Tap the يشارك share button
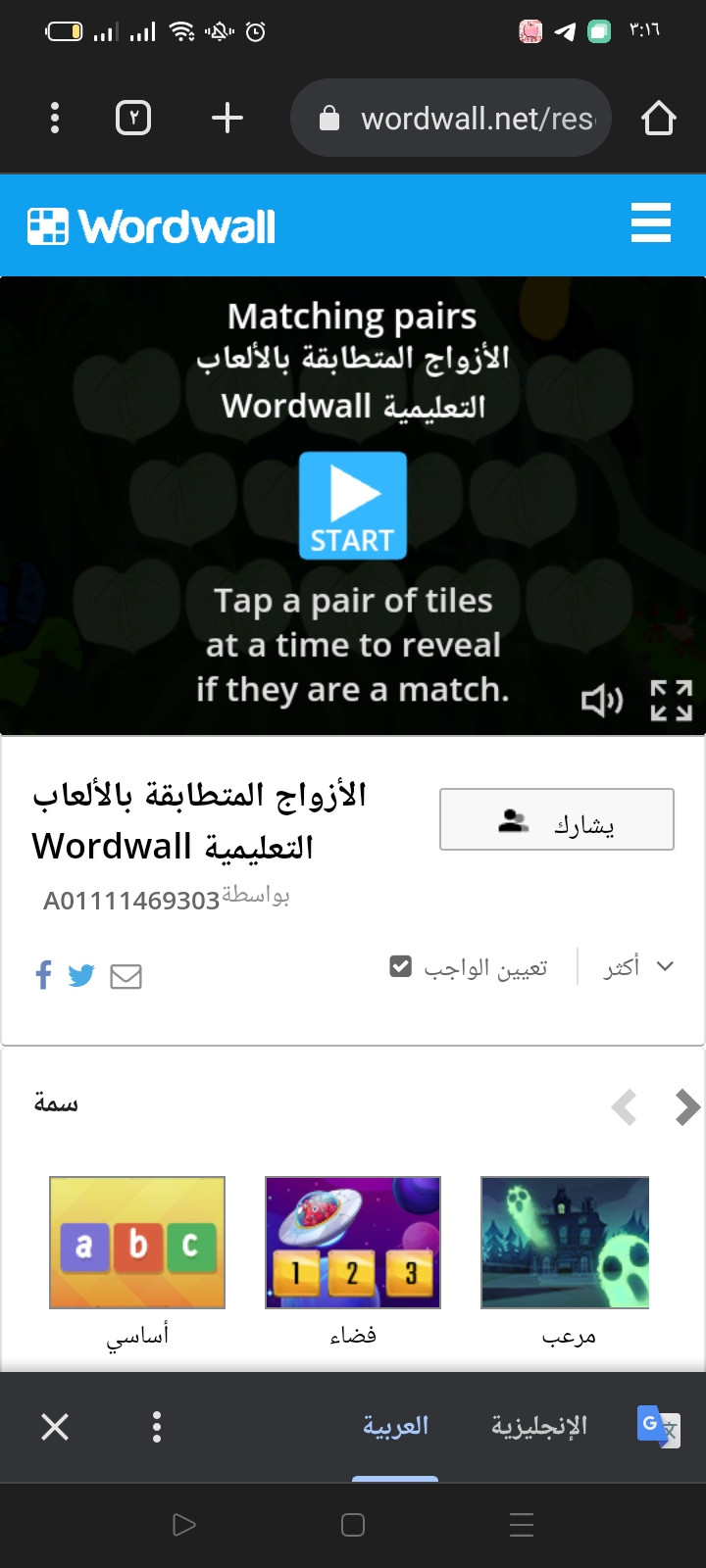Image resolution: width=706 pixels, height=1568 pixels. coord(556,820)
